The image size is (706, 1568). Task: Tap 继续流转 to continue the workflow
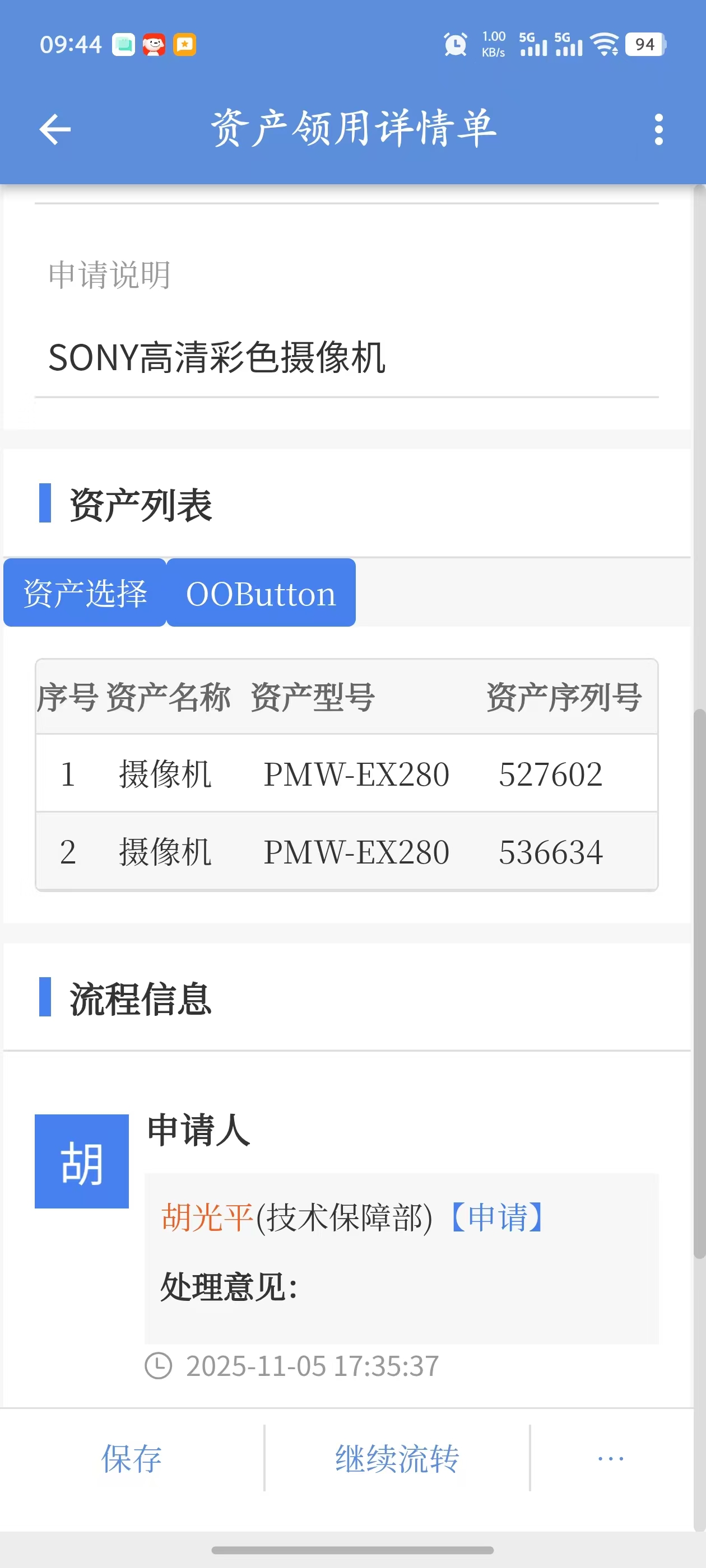pos(397,1459)
